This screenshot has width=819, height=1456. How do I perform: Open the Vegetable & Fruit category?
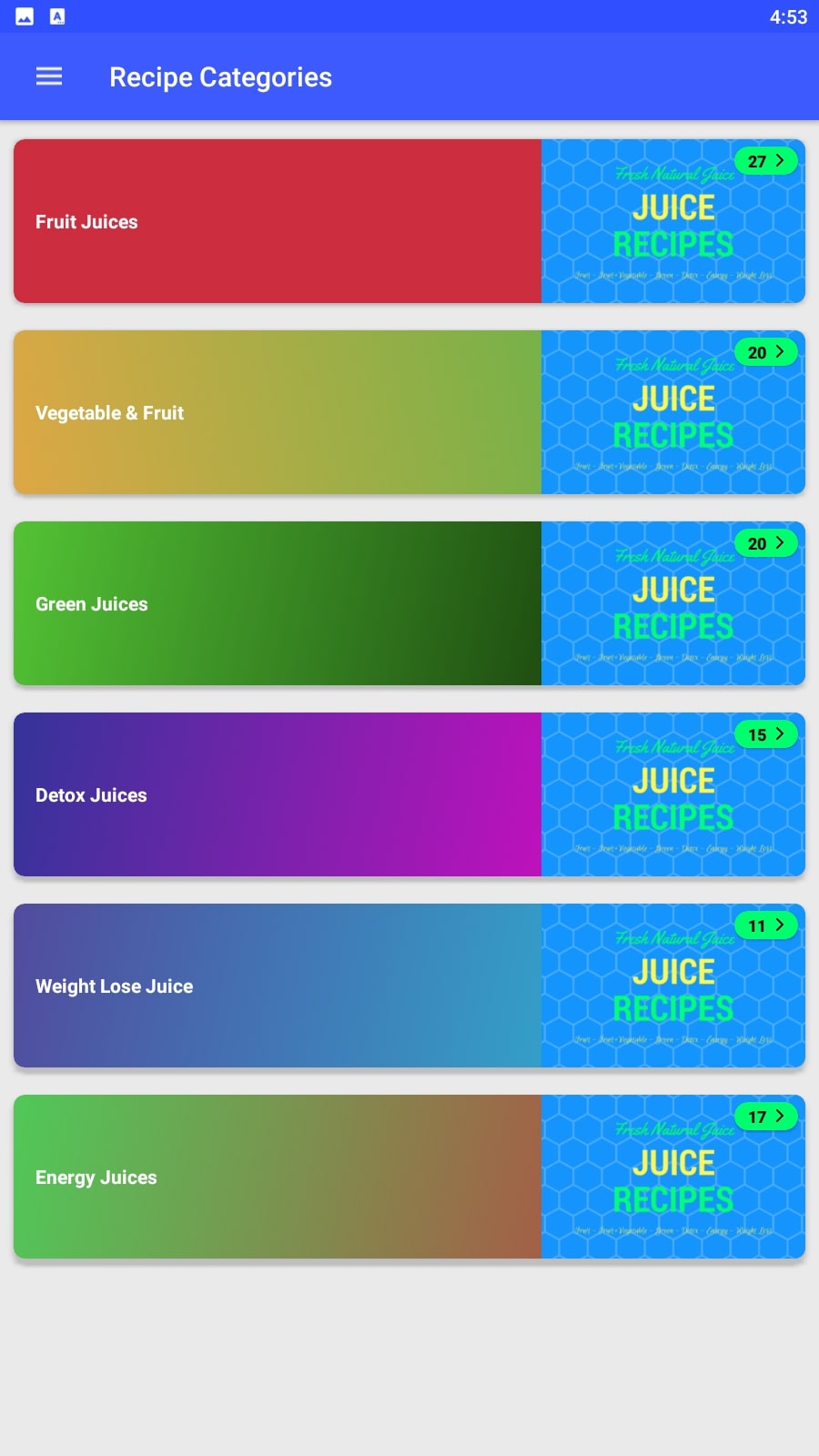(x=409, y=412)
